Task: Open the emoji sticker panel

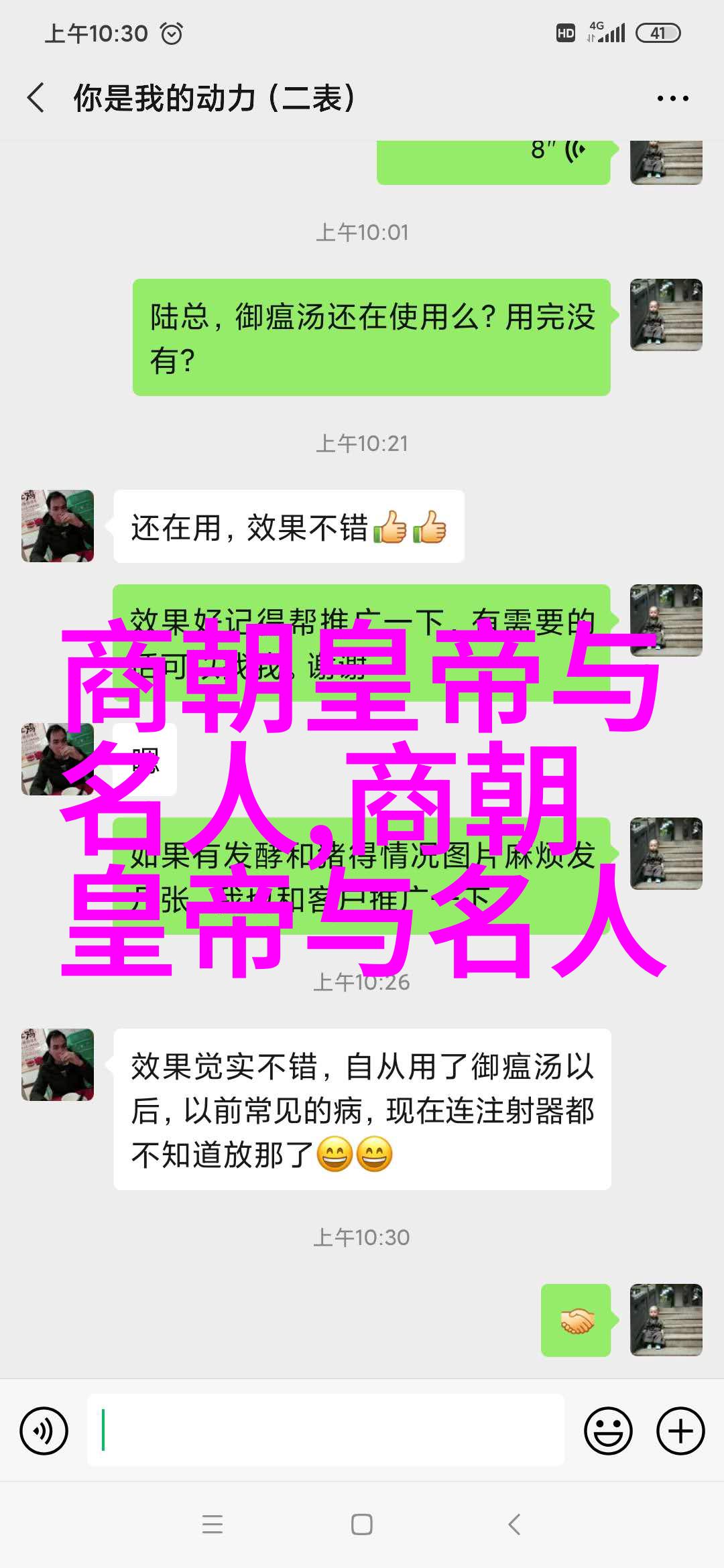Action: [x=608, y=1431]
